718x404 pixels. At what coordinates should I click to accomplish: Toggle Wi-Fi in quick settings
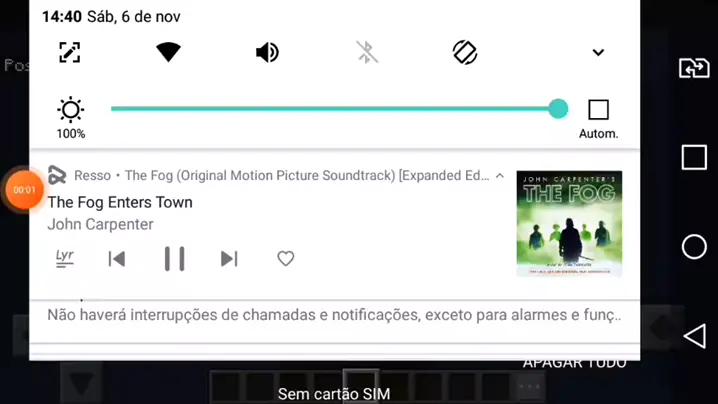(168, 53)
